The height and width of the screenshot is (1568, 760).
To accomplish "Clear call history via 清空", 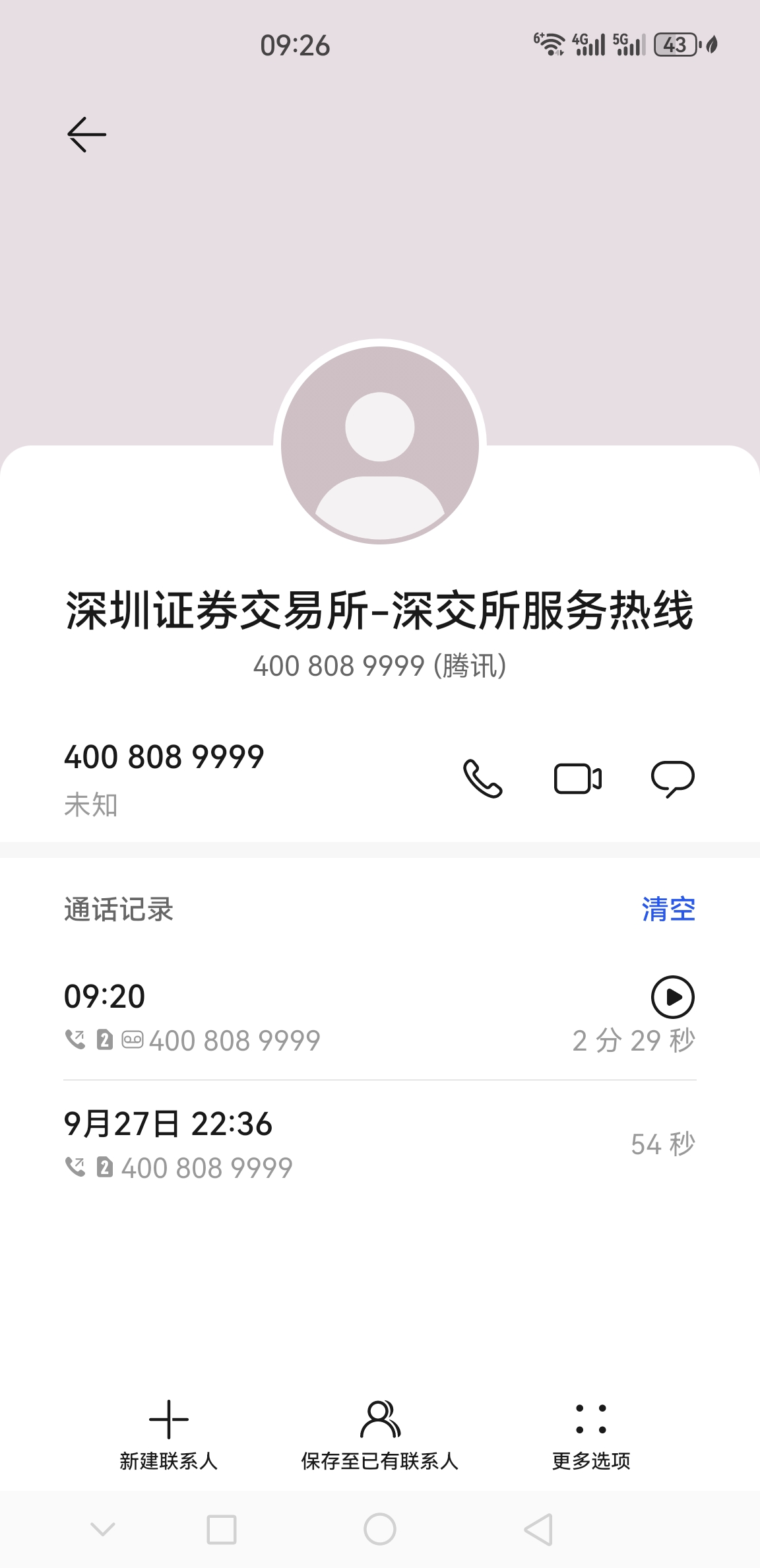I will pos(667,911).
